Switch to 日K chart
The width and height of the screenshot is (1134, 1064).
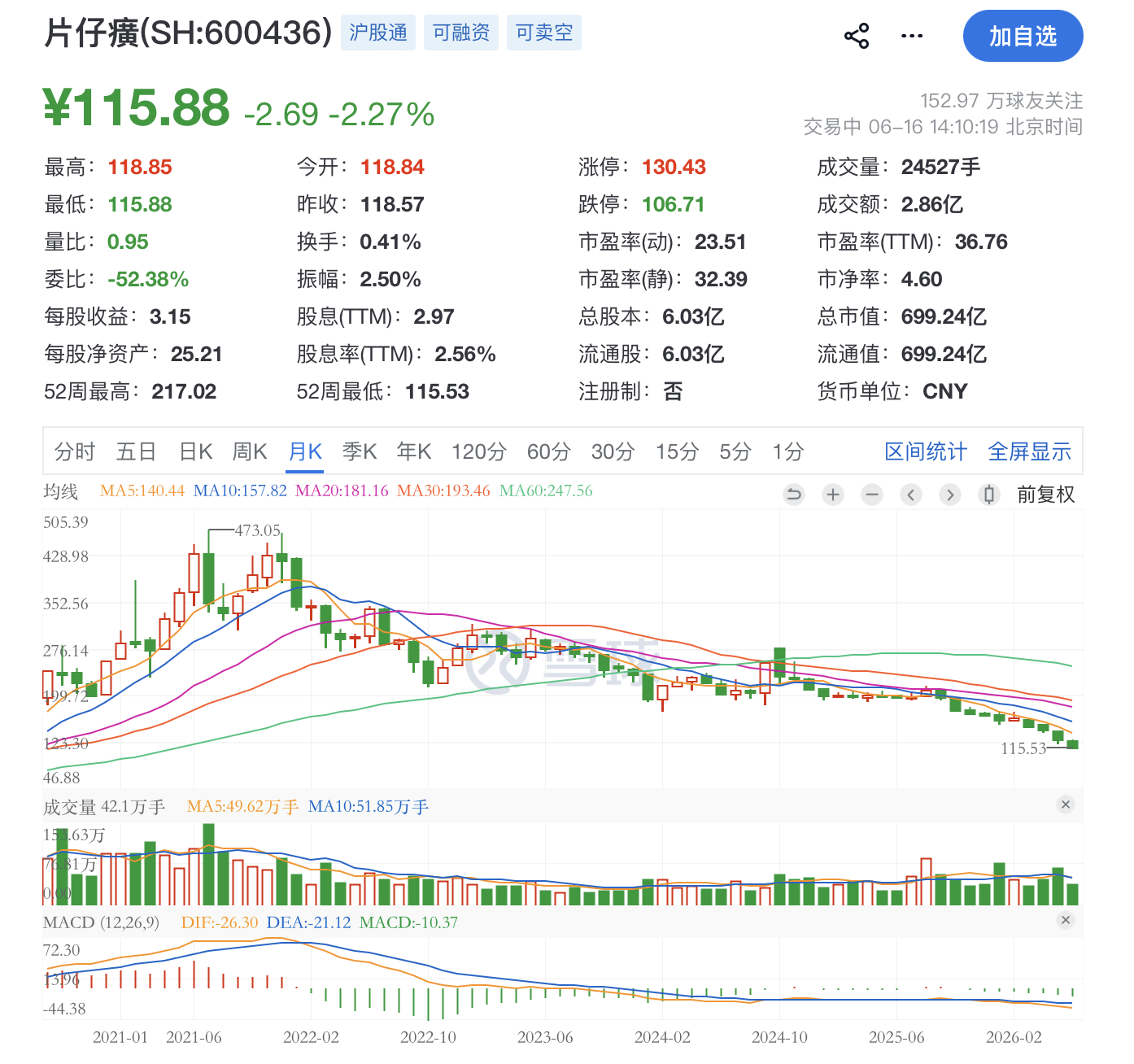(x=196, y=451)
